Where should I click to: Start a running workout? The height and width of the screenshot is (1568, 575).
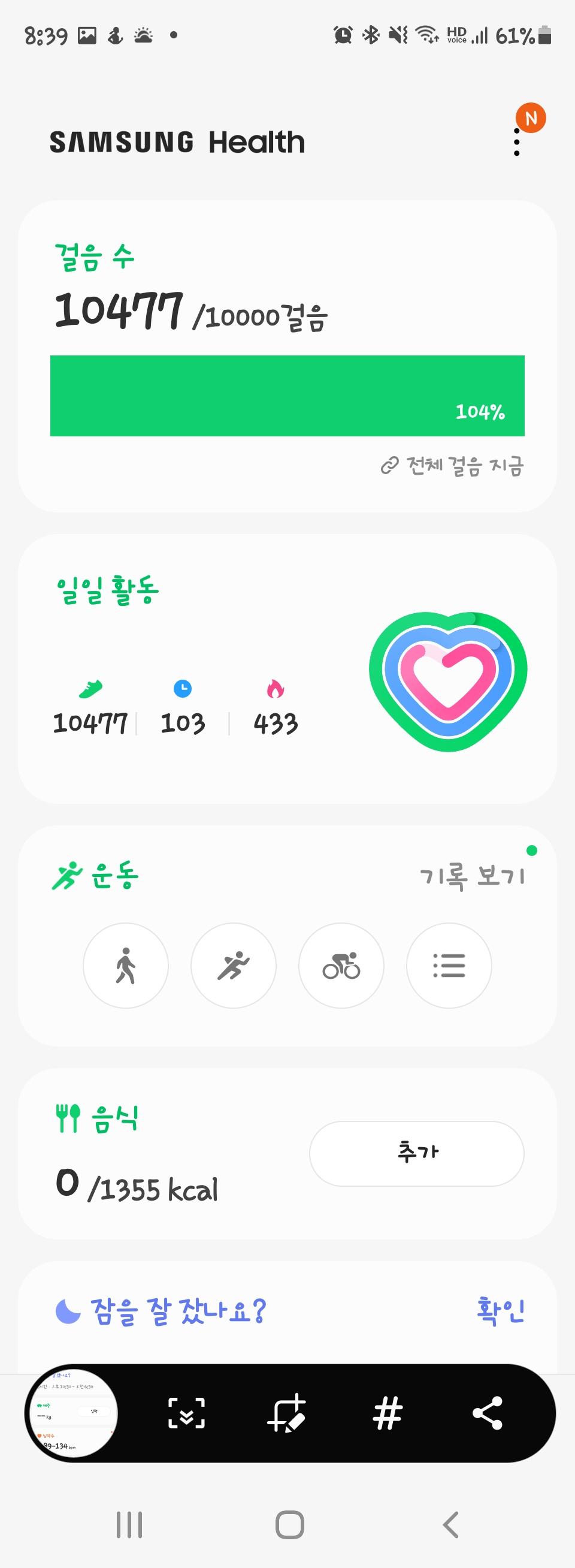233,966
